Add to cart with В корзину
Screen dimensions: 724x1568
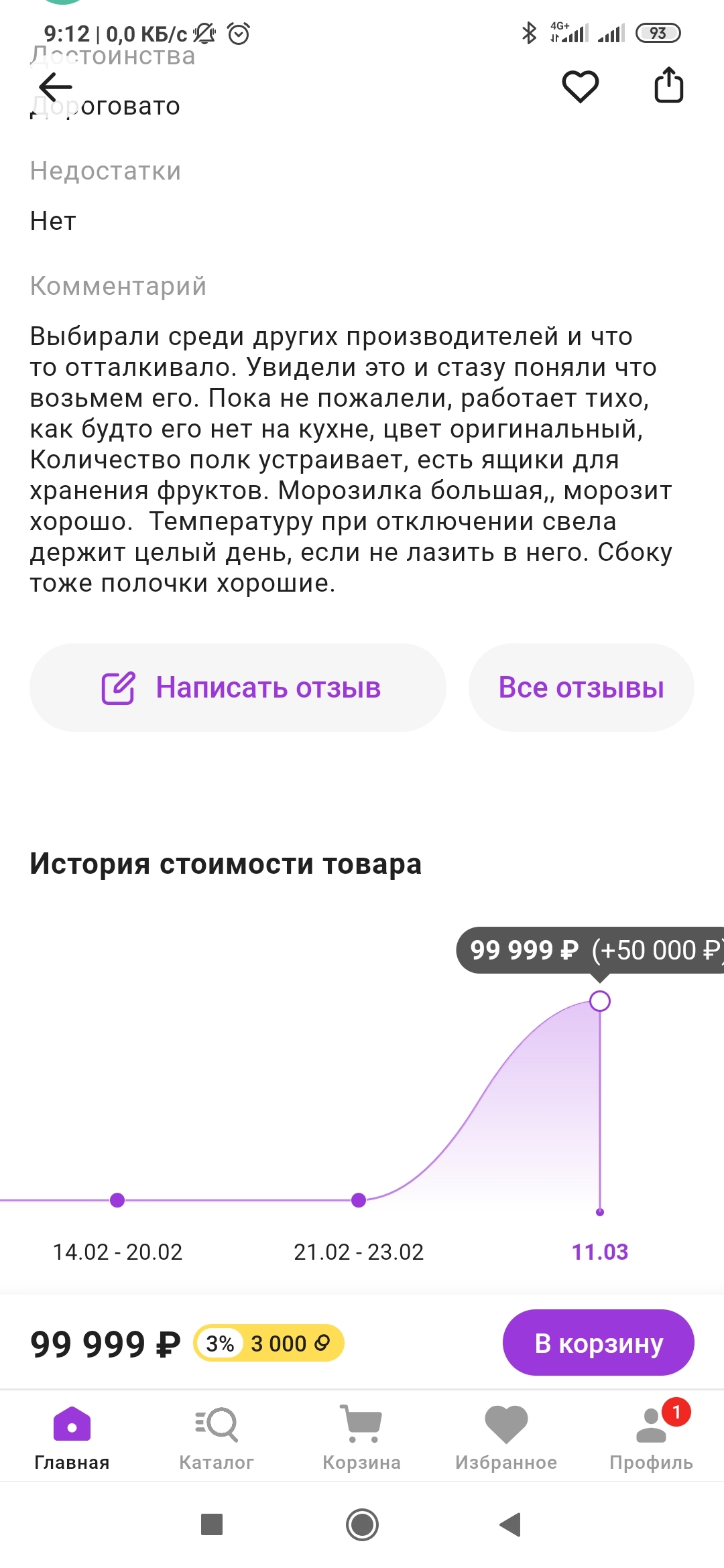click(x=598, y=1343)
